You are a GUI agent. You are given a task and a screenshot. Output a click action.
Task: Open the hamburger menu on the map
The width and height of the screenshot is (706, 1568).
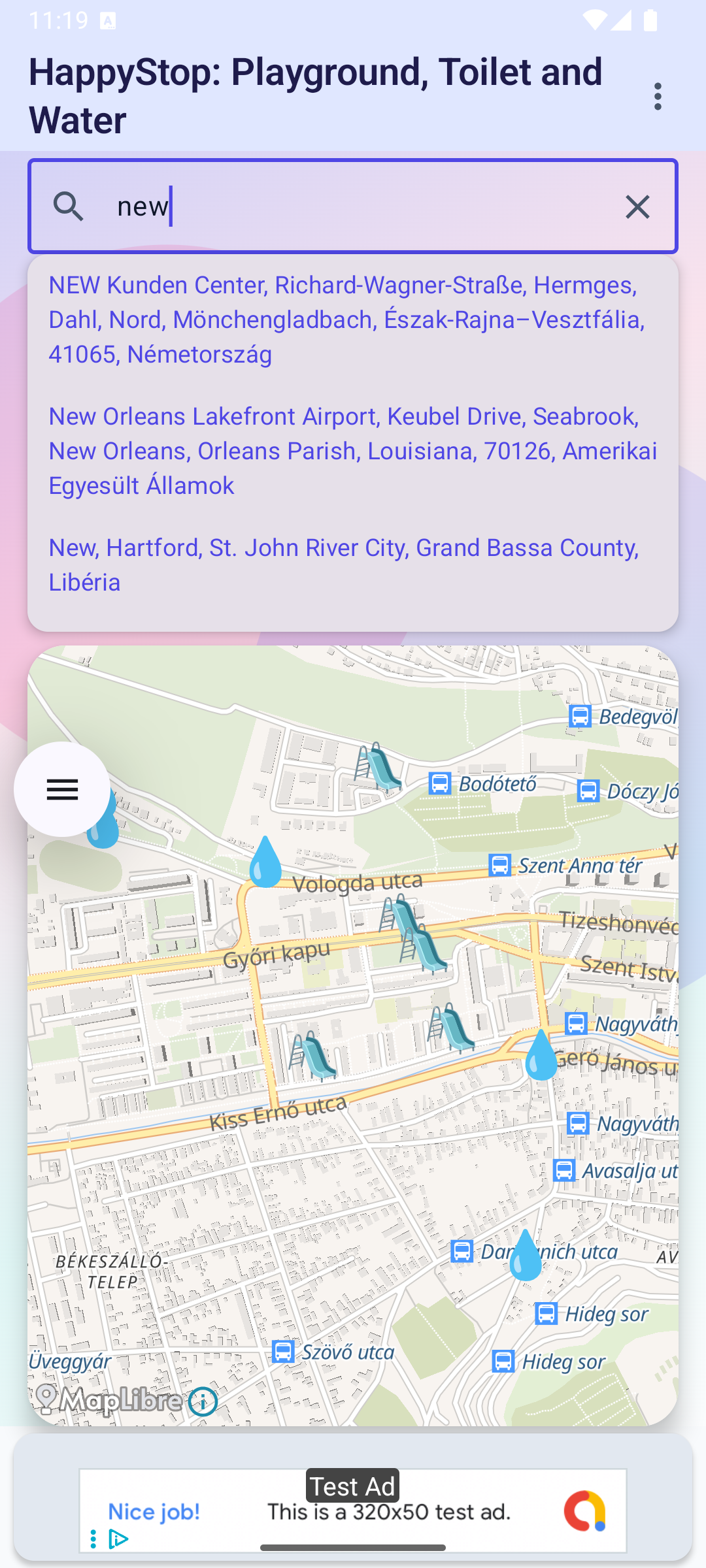62,791
